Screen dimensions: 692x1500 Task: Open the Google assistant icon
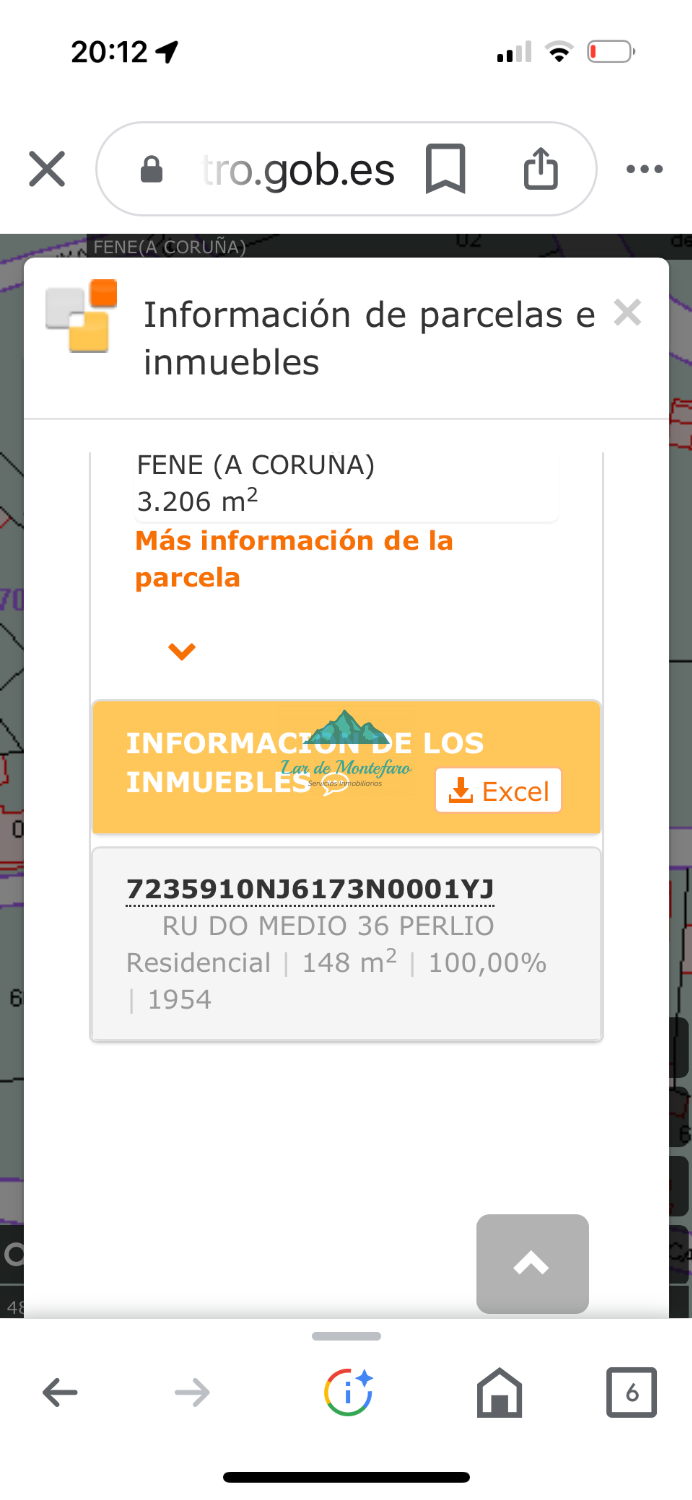coord(347,1392)
